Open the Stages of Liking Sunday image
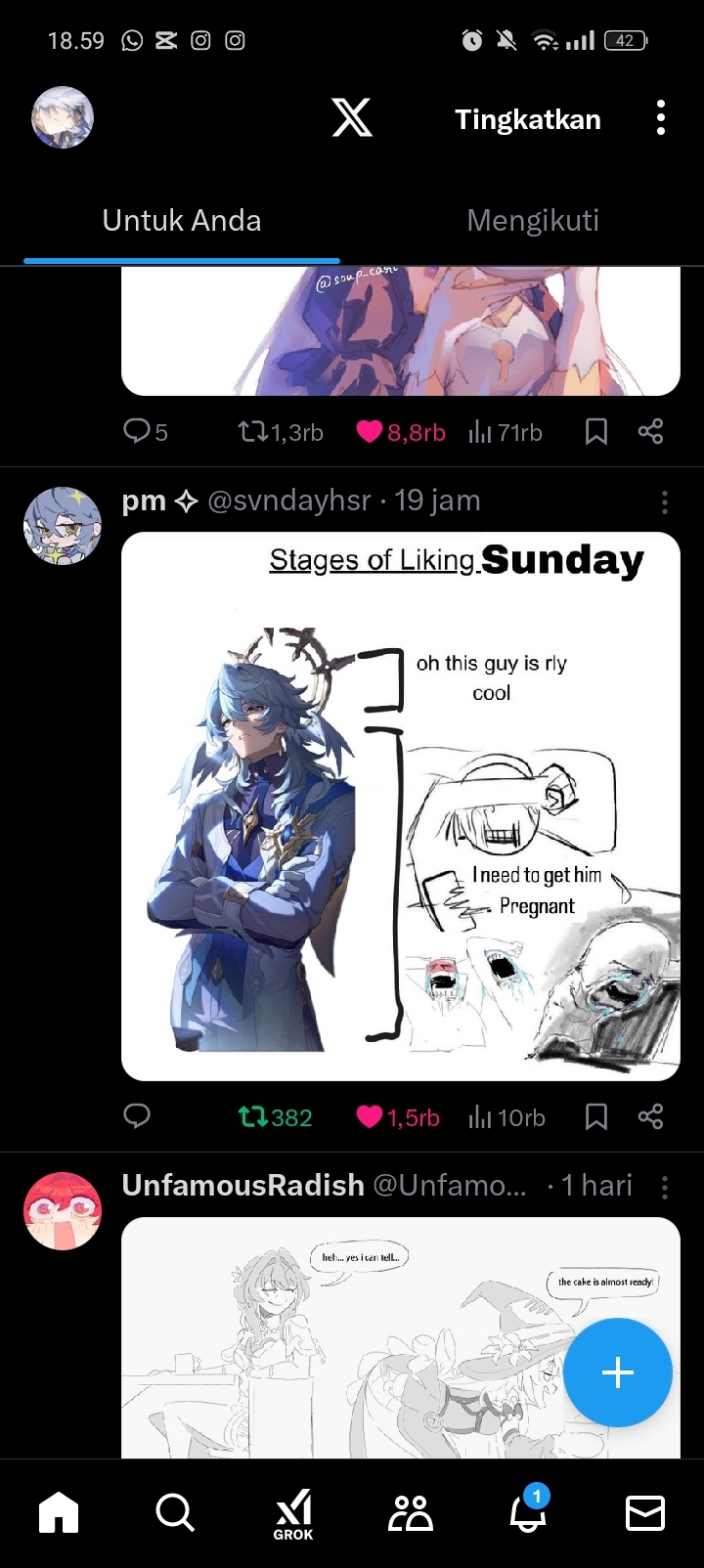The image size is (704, 1568). [x=400, y=806]
